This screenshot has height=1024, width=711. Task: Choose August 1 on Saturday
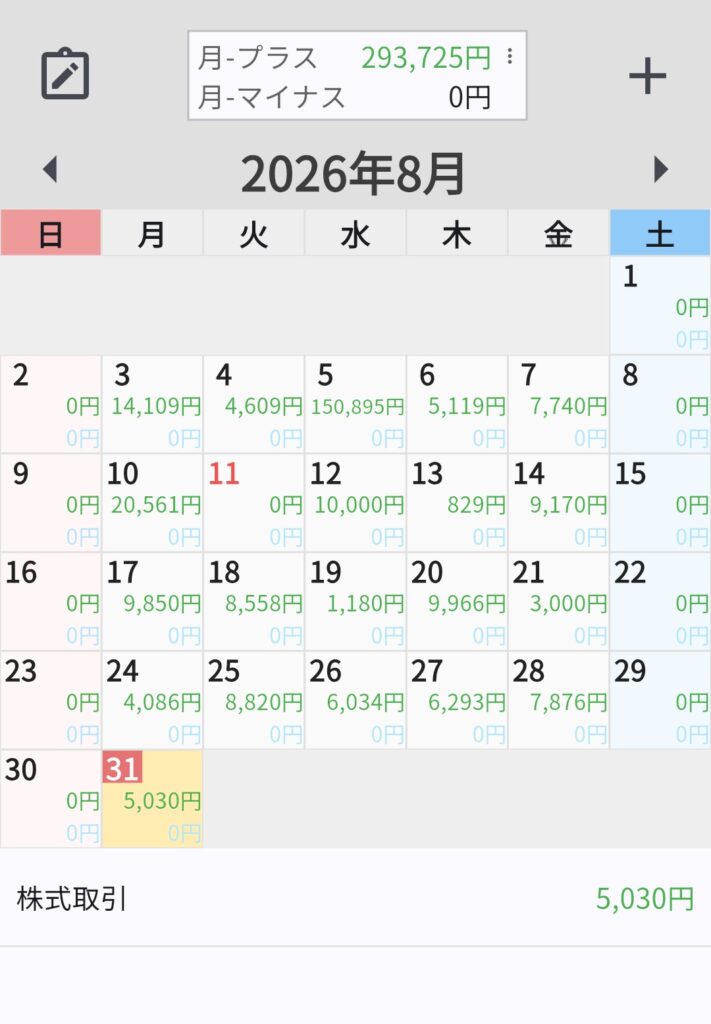[x=660, y=306]
